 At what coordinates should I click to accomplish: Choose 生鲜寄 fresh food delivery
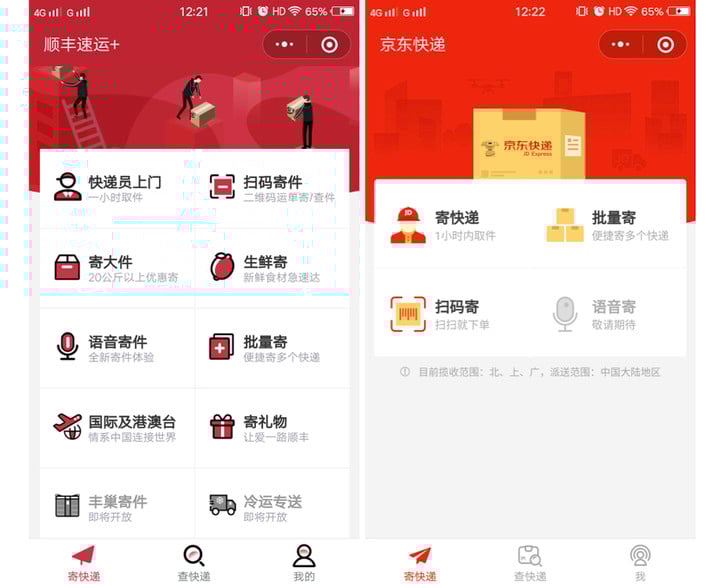tap(270, 267)
